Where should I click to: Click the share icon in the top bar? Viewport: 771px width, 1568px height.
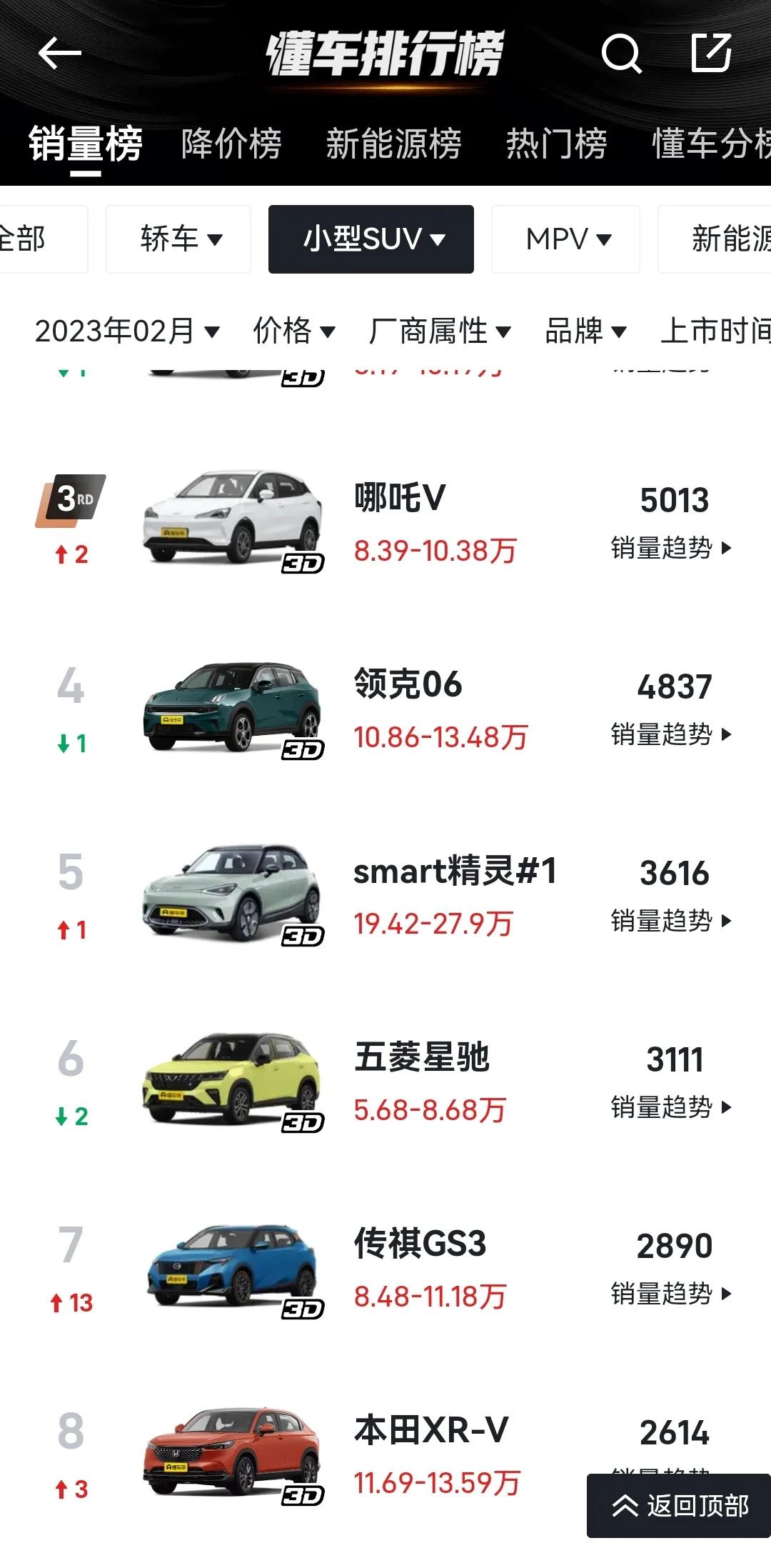pyautogui.click(x=712, y=54)
